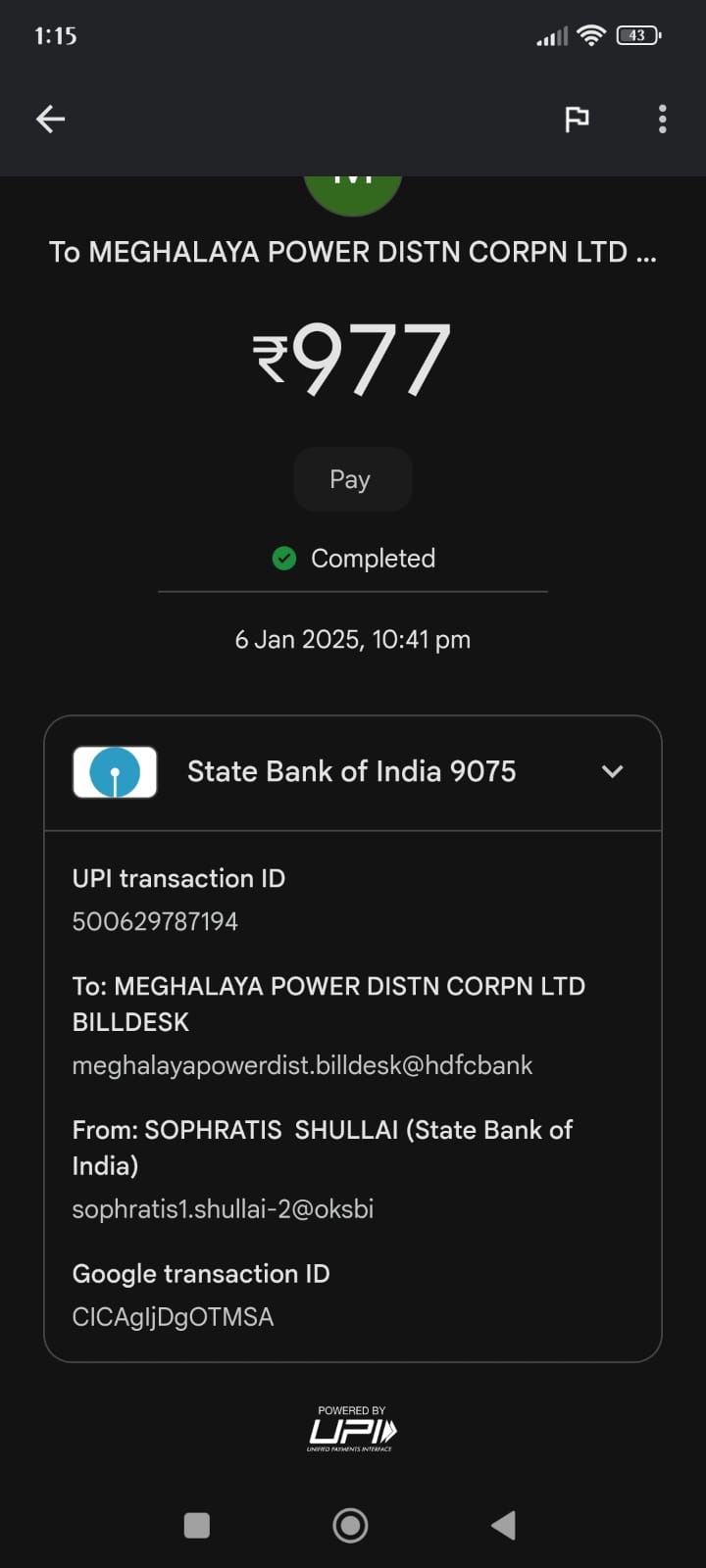
Task: Open the three-dot overflow menu
Action: tap(663, 120)
